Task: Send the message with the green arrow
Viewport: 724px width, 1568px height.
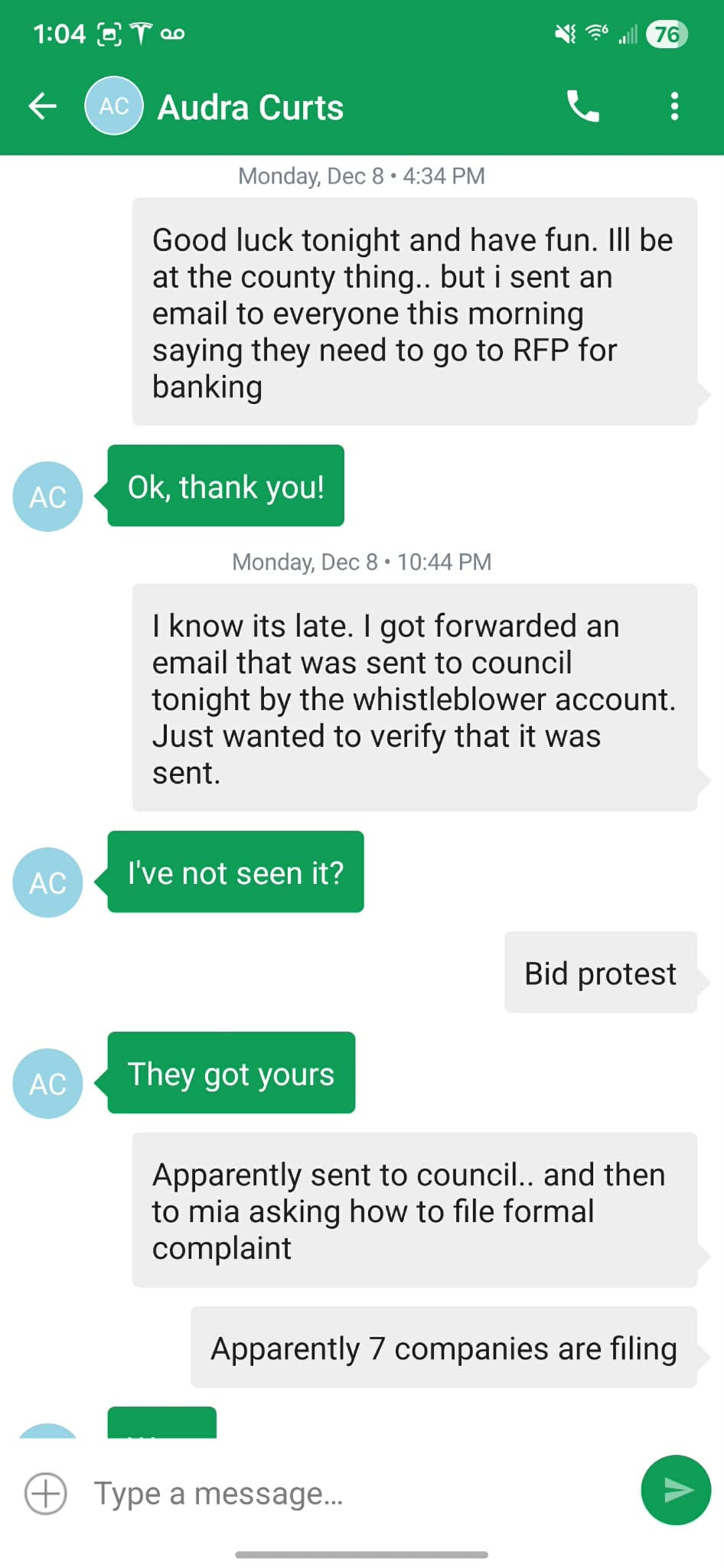Action: (676, 1490)
